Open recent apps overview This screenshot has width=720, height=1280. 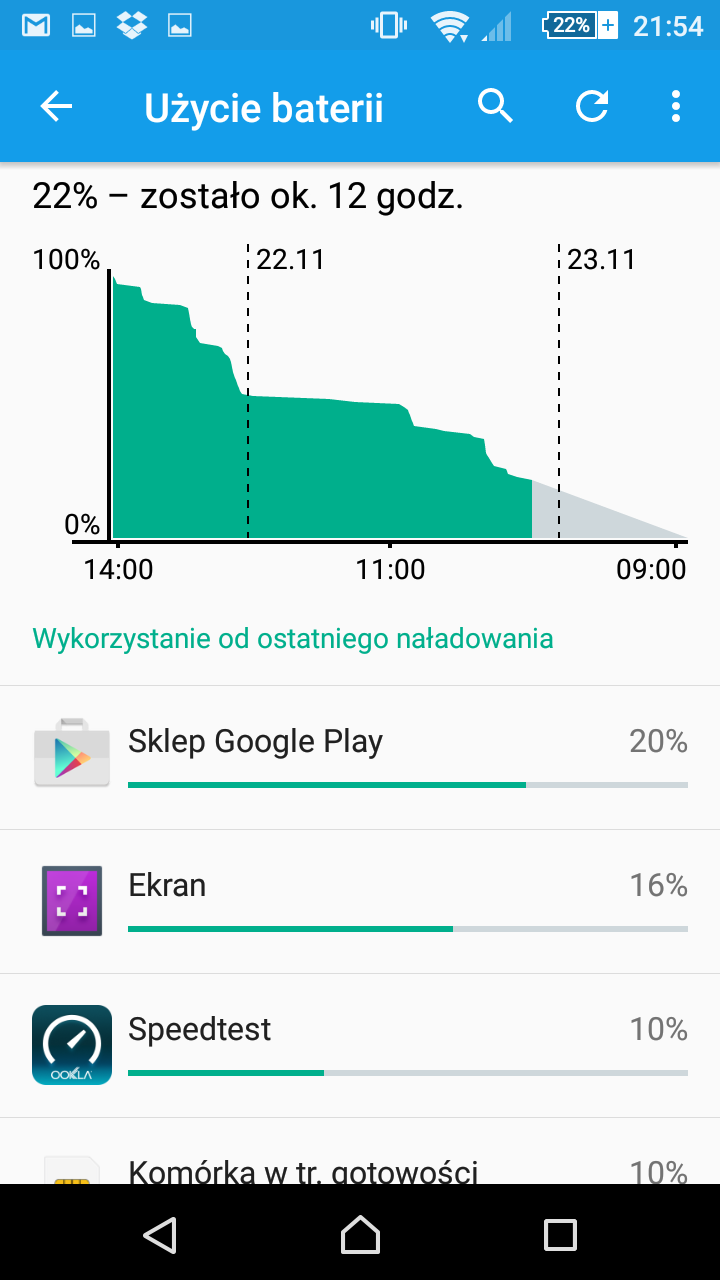[560, 1234]
